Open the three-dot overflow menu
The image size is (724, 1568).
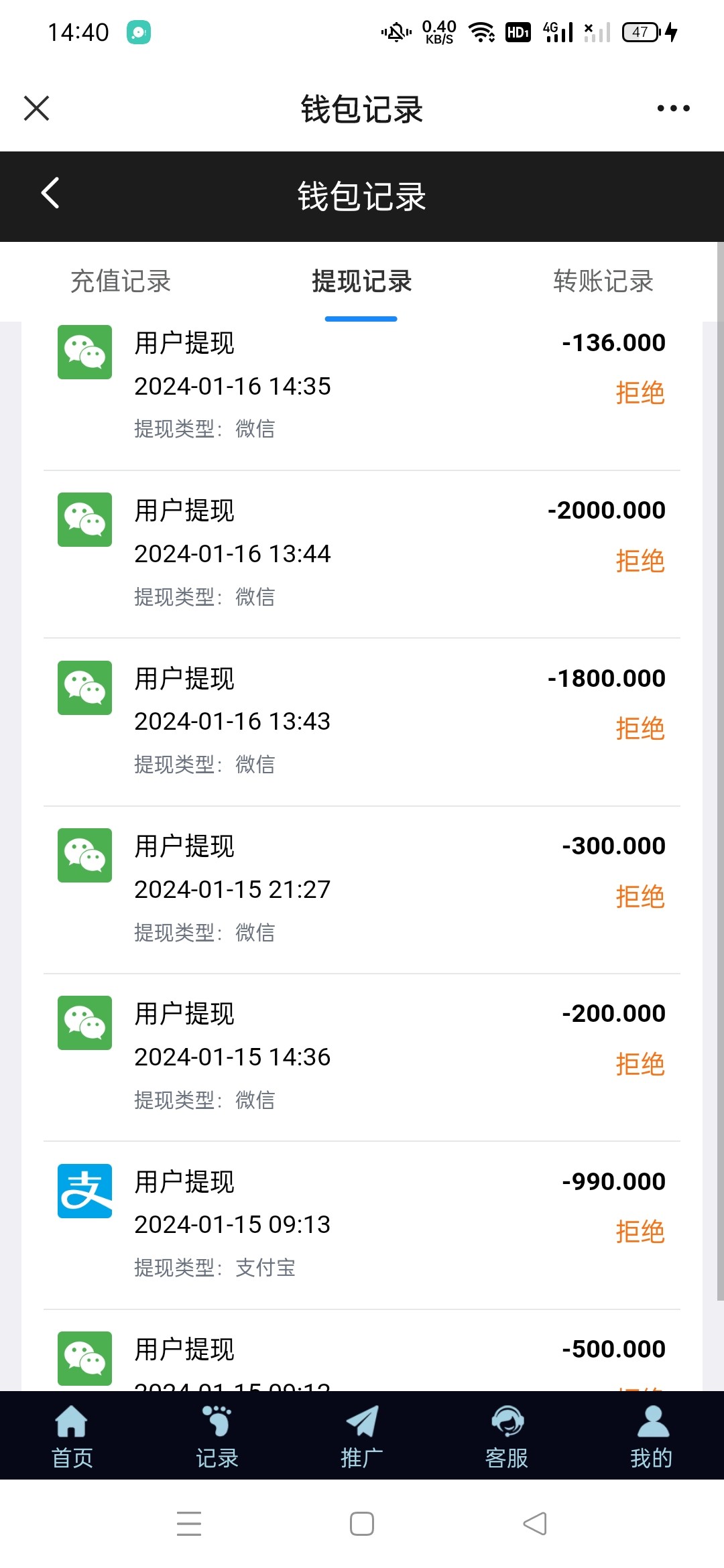[673, 108]
